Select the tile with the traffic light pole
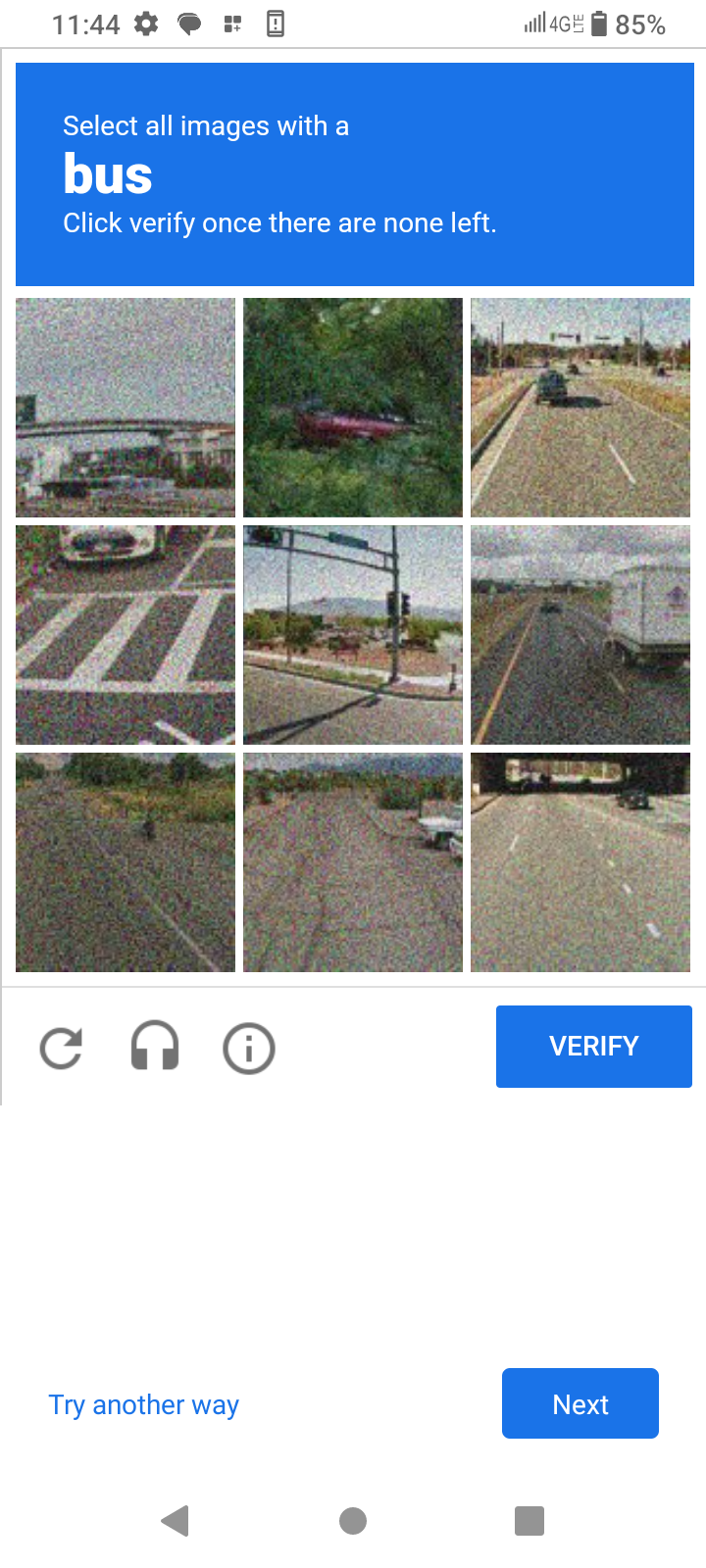Screen dimensions: 706x1568 (x=353, y=635)
